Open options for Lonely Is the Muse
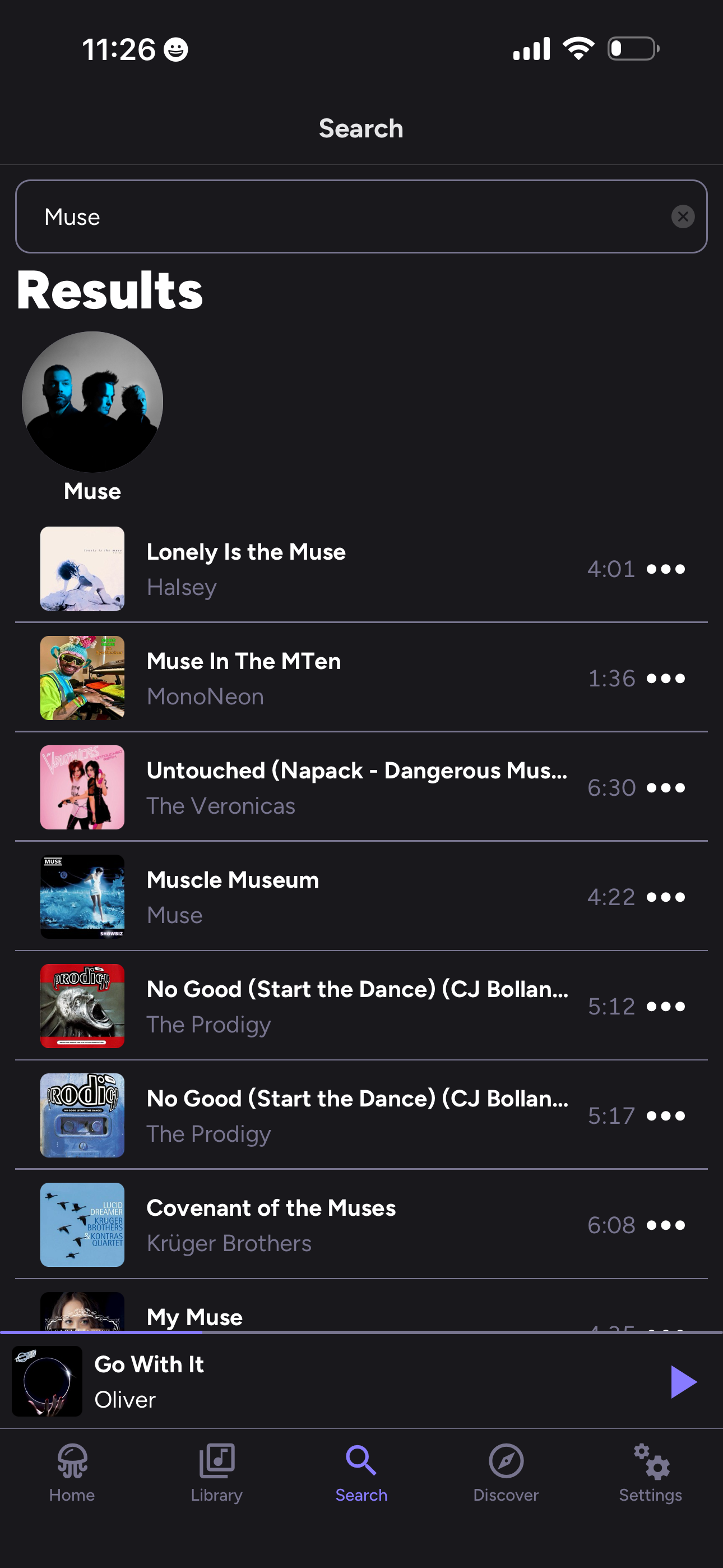723x1568 pixels. (x=666, y=569)
